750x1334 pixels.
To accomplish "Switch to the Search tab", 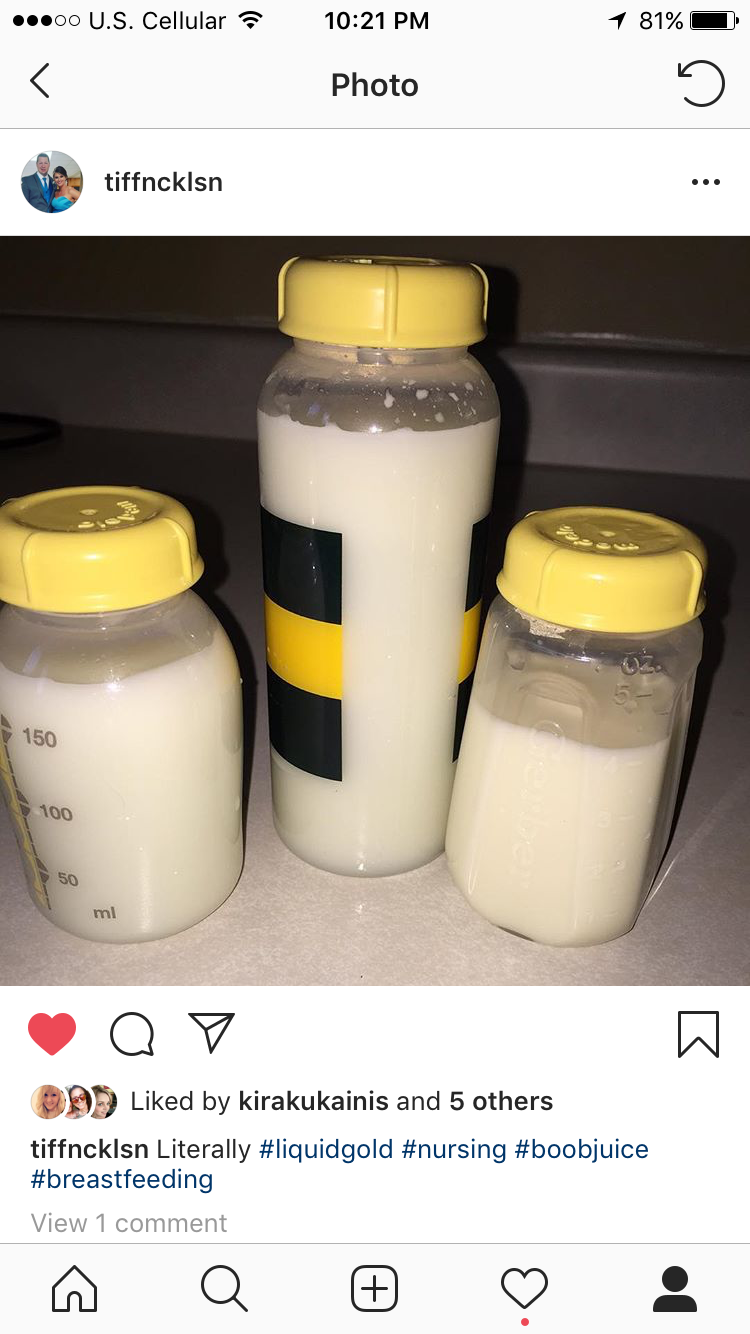I will click(224, 1288).
